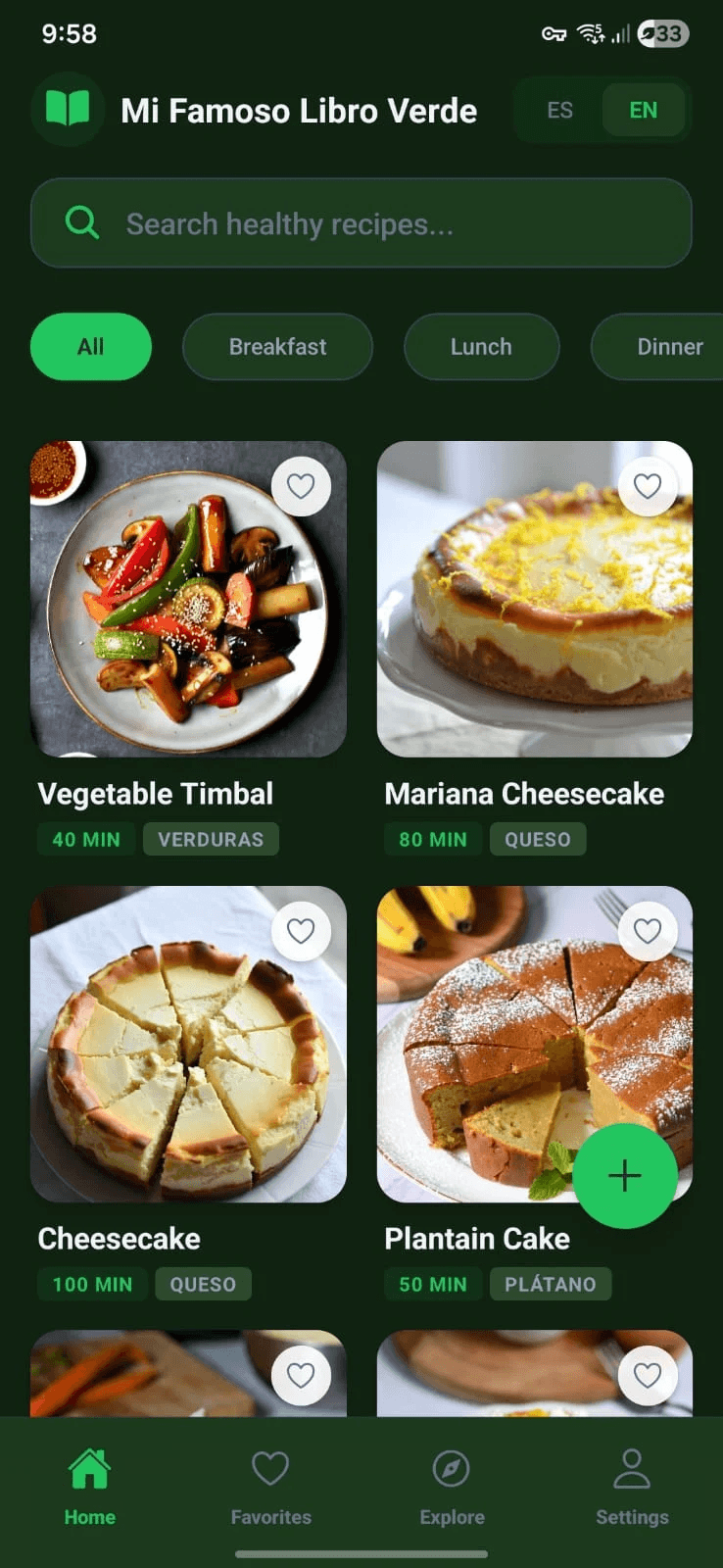This screenshot has height=1568, width=723.
Task: Select the EN language option
Action: click(x=644, y=111)
